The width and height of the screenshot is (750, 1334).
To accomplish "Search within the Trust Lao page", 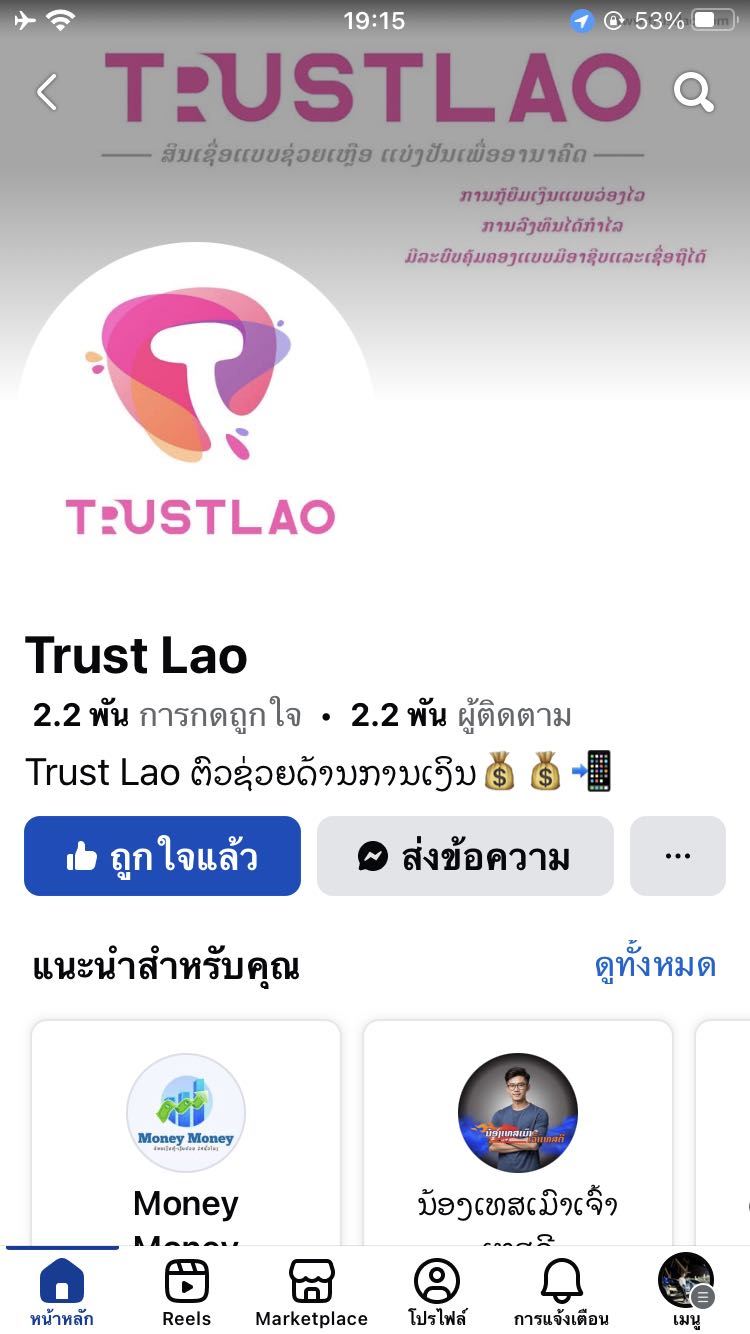I will 693,92.
